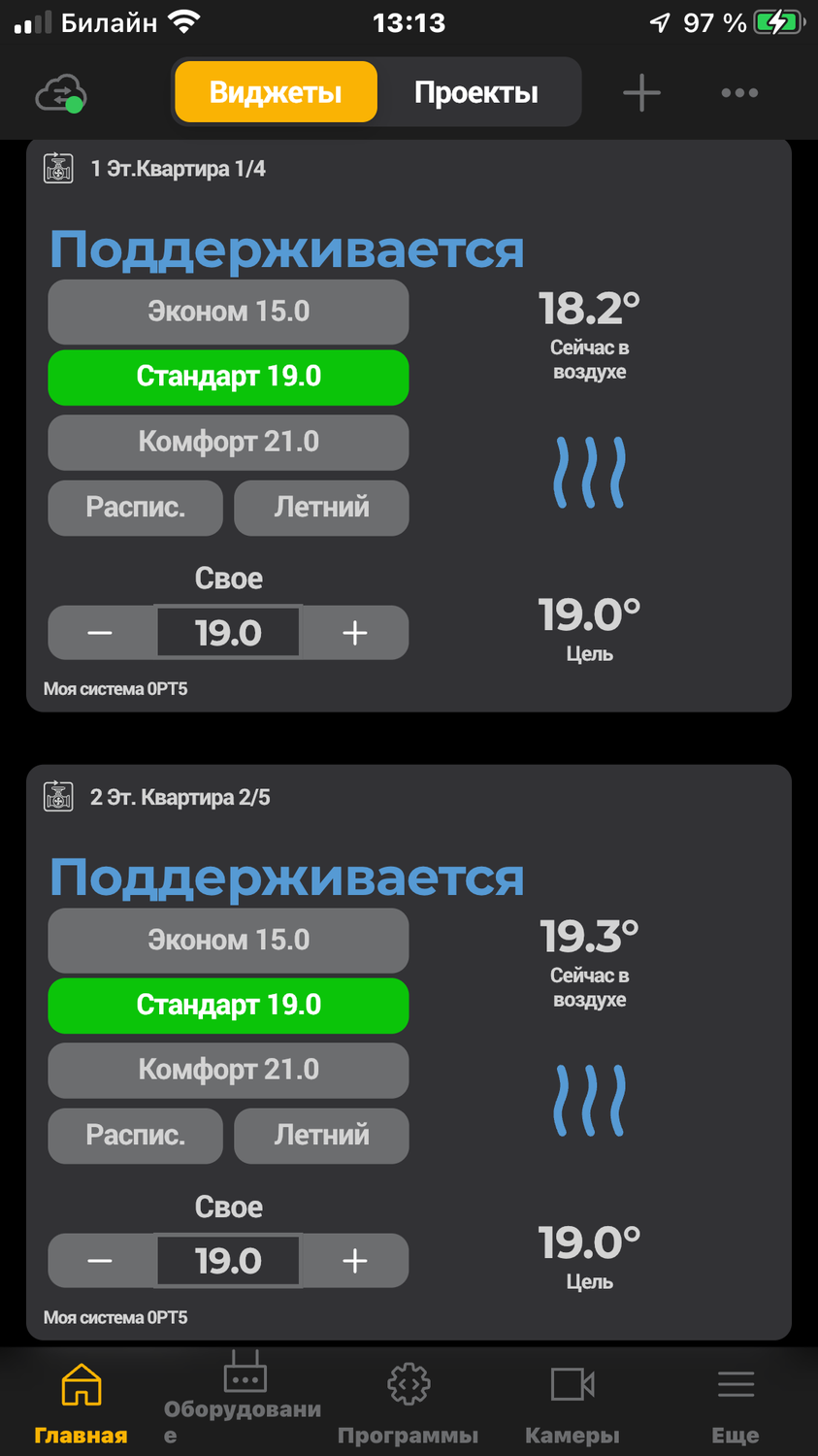Activate Комфорт 21.0 mode on second widget
This screenshot has height=1456, width=818.
(x=228, y=1071)
